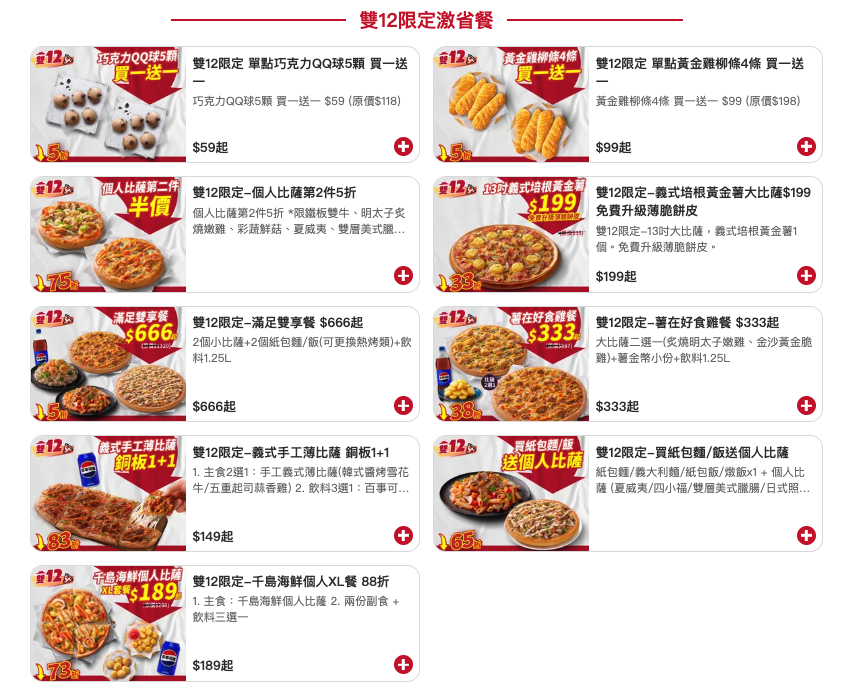This screenshot has width=855, height=691.
Task: Add 義式培根黃金薯大比薩$199 to cart
Action: [x=806, y=276]
